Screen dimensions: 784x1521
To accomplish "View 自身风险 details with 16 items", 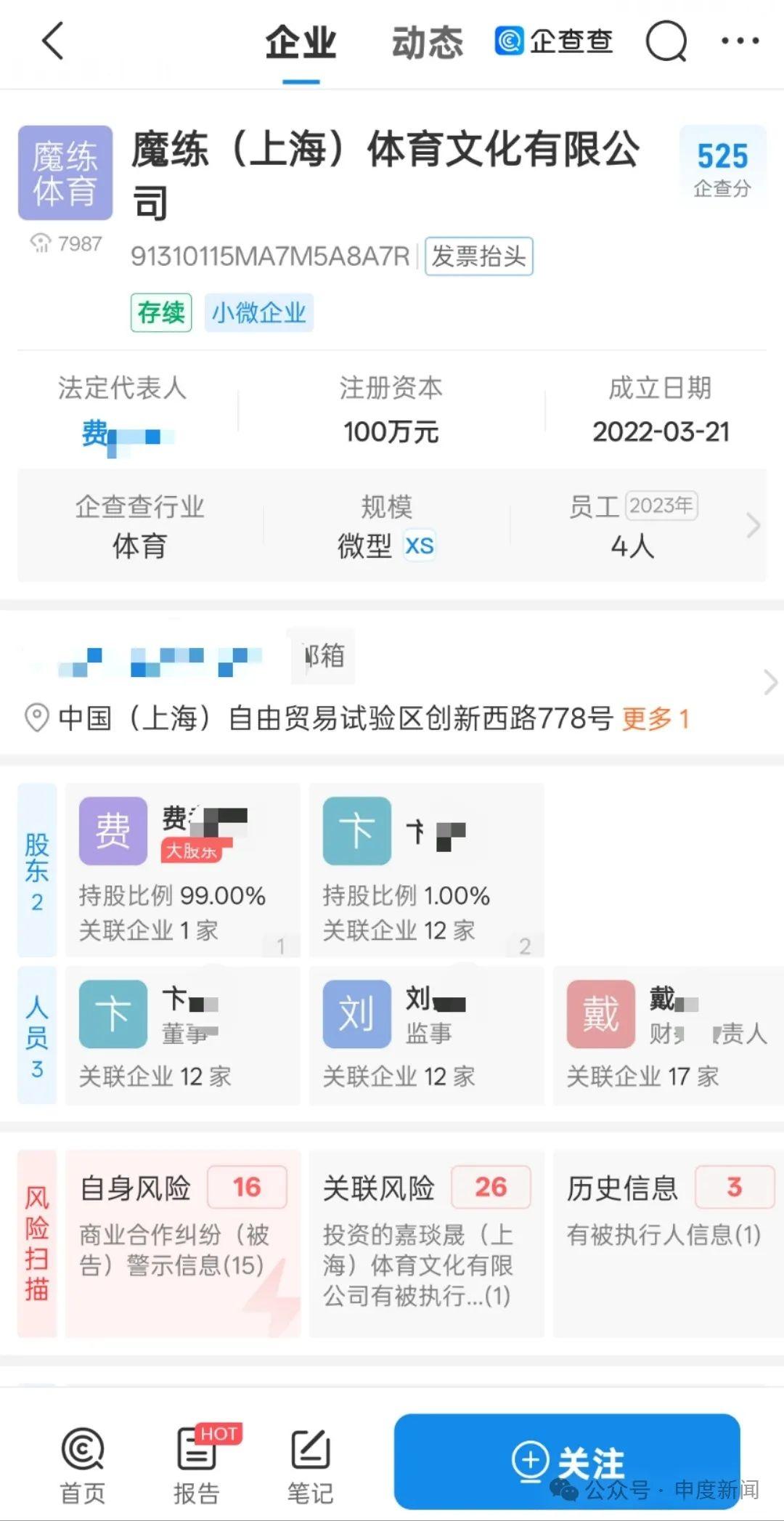I will (x=182, y=1243).
